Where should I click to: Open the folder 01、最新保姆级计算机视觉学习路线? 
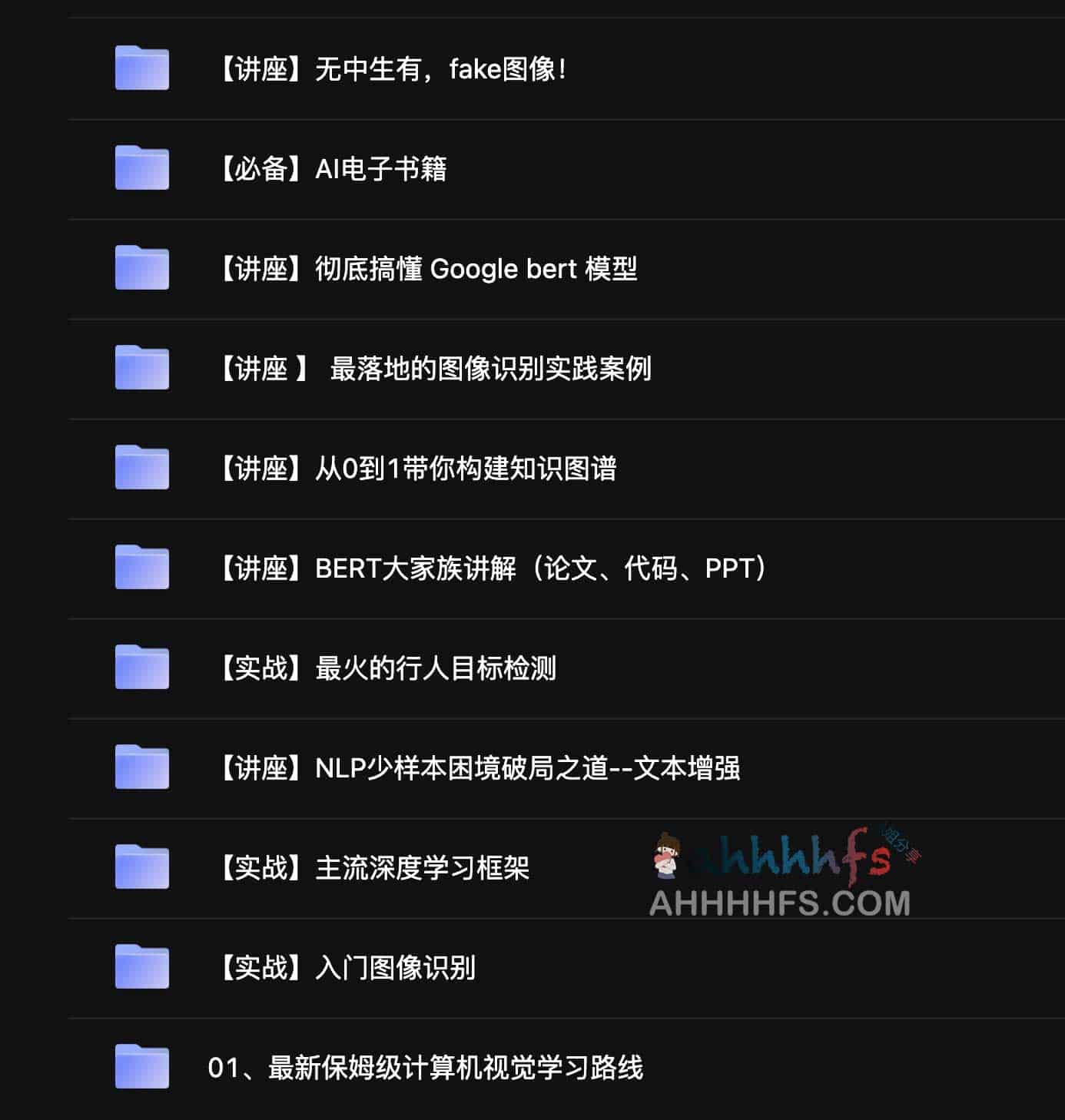[x=424, y=1068]
